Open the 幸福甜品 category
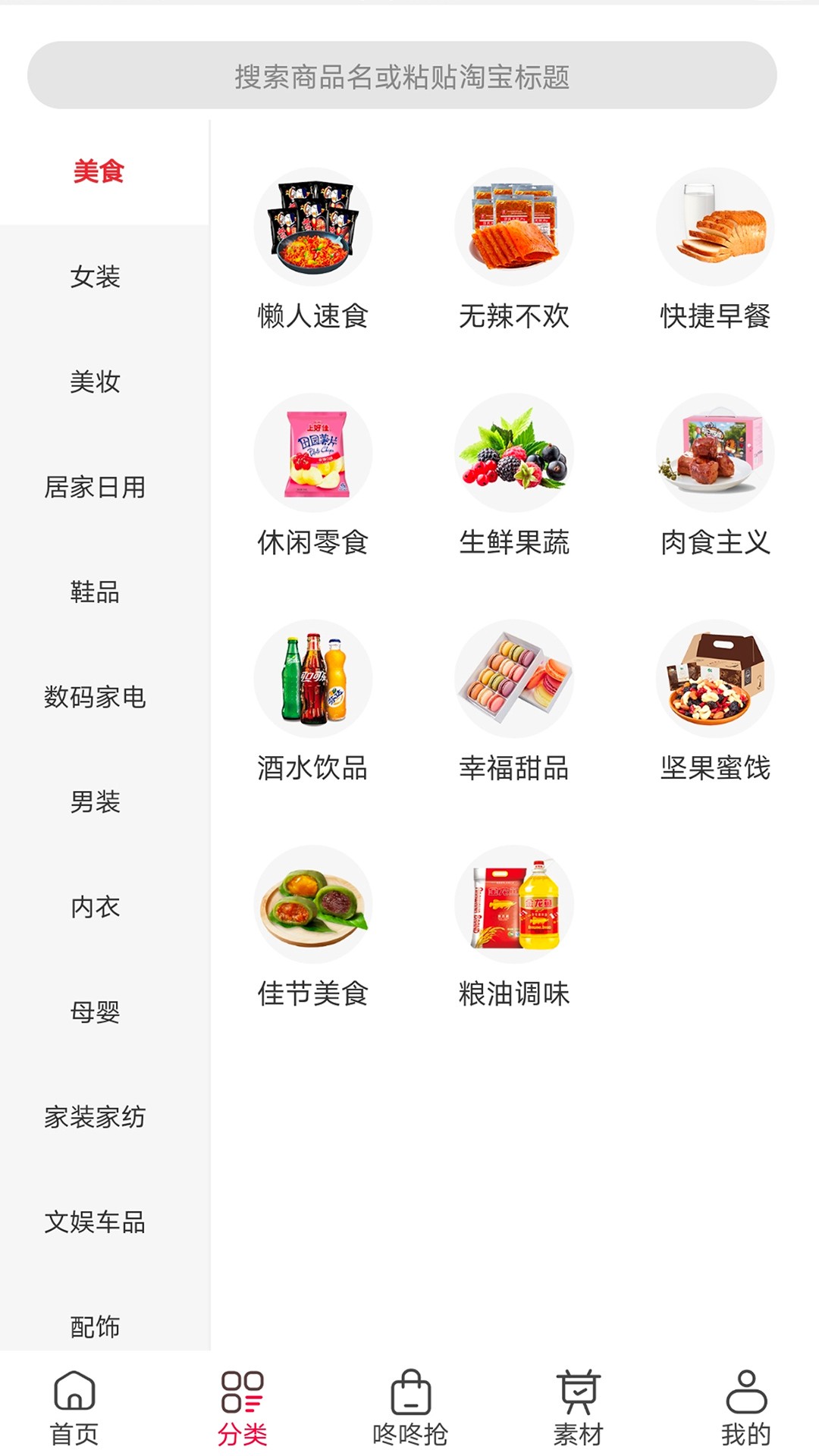This screenshot has height=1456, width=819. (x=514, y=679)
